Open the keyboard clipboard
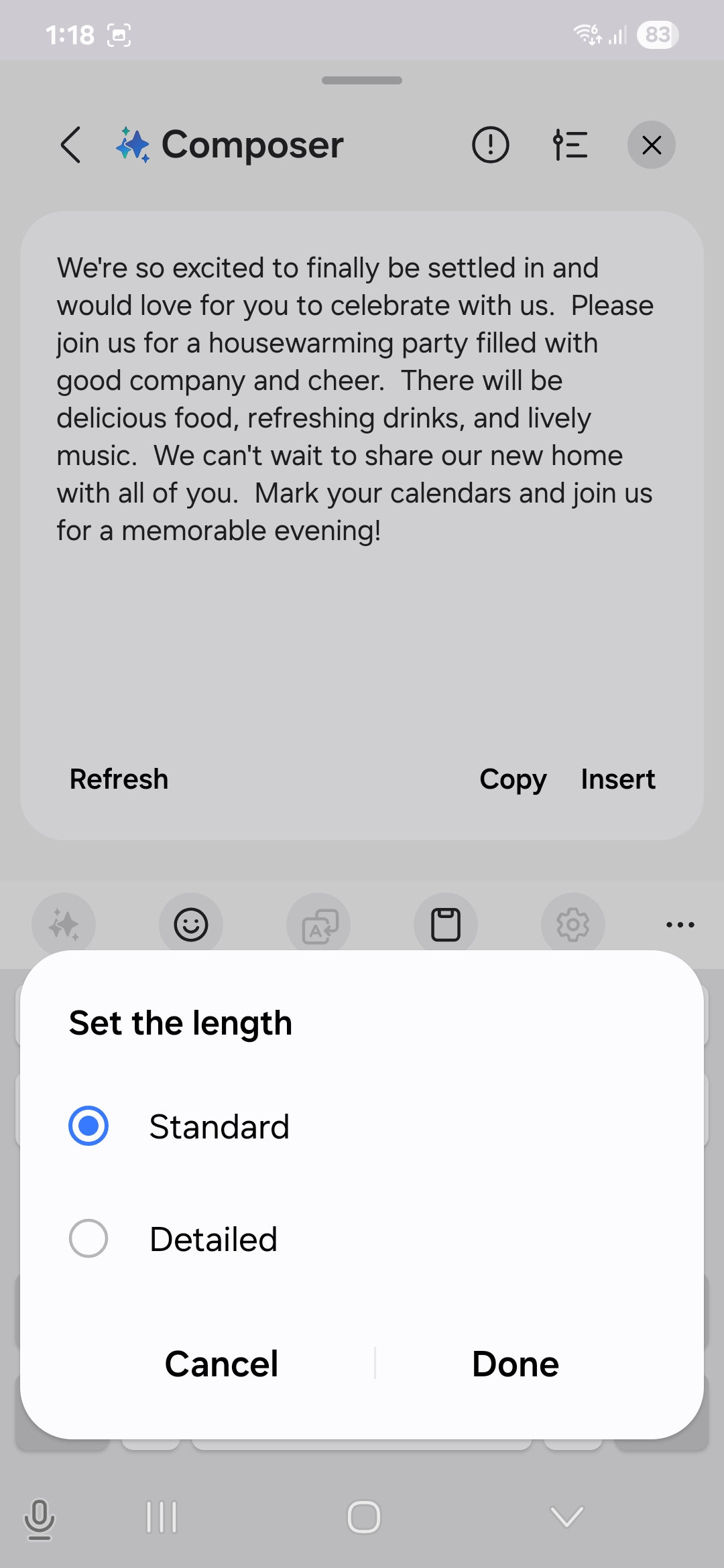 [x=446, y=925]
